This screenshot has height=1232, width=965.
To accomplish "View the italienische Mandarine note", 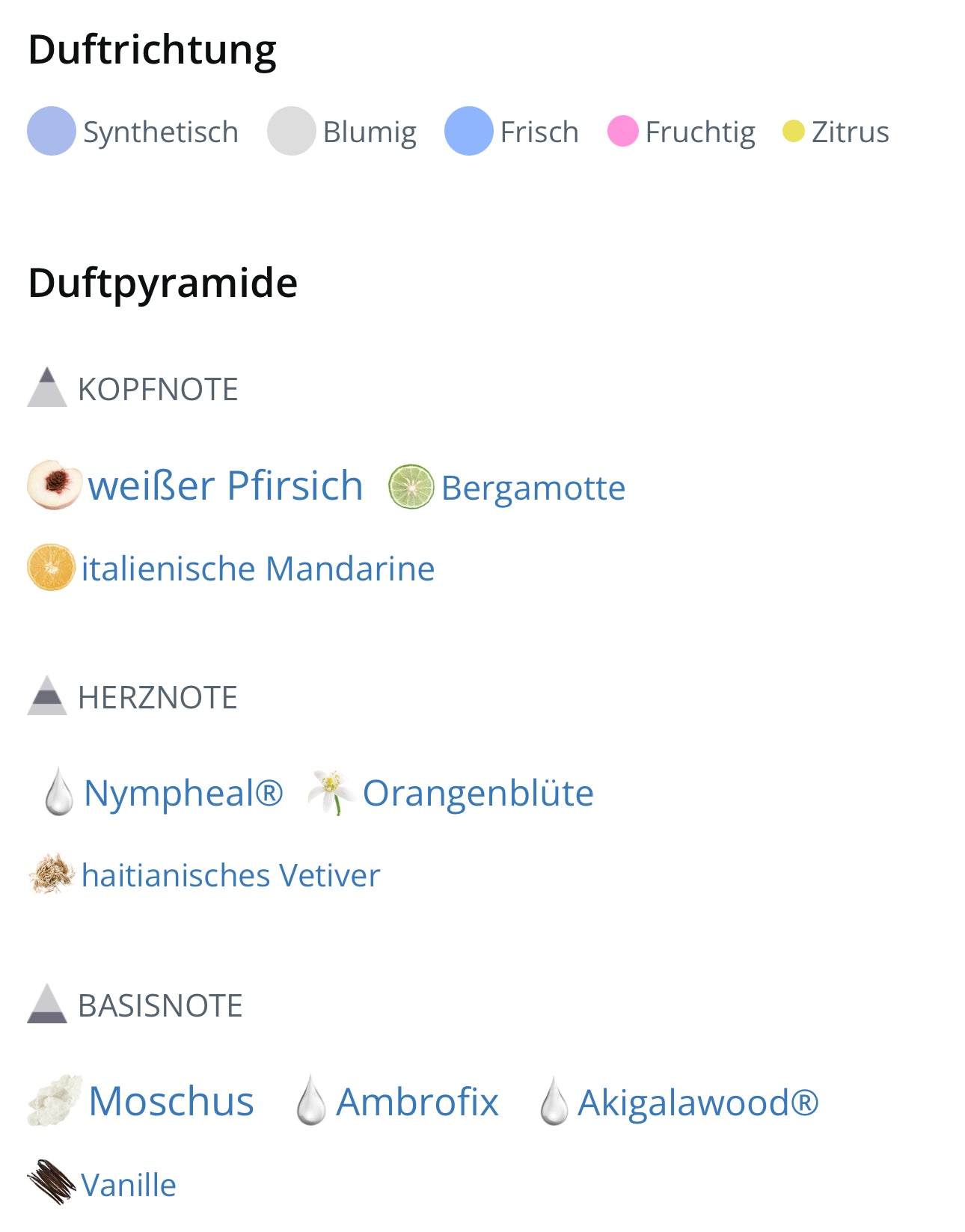I will (x=257, y=569).
